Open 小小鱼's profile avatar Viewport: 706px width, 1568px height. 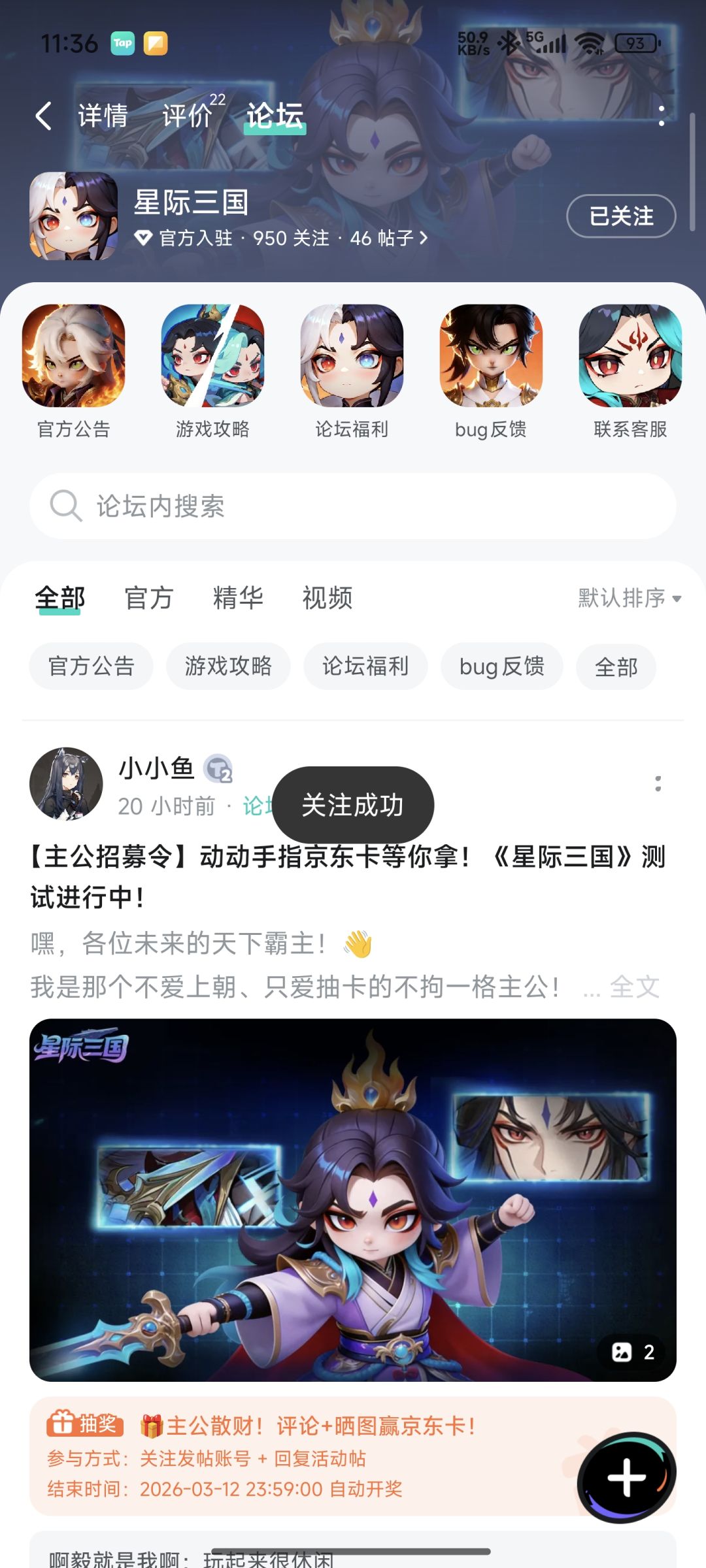(66, 784)
